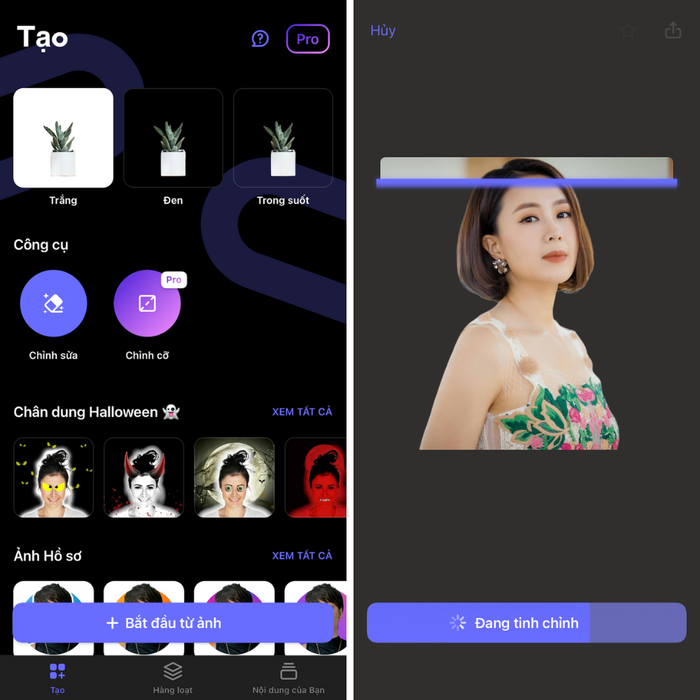The image size is (700, 700).
Task: Switch to the Hàng loạt tab
Action: click(x=173, y=677)
